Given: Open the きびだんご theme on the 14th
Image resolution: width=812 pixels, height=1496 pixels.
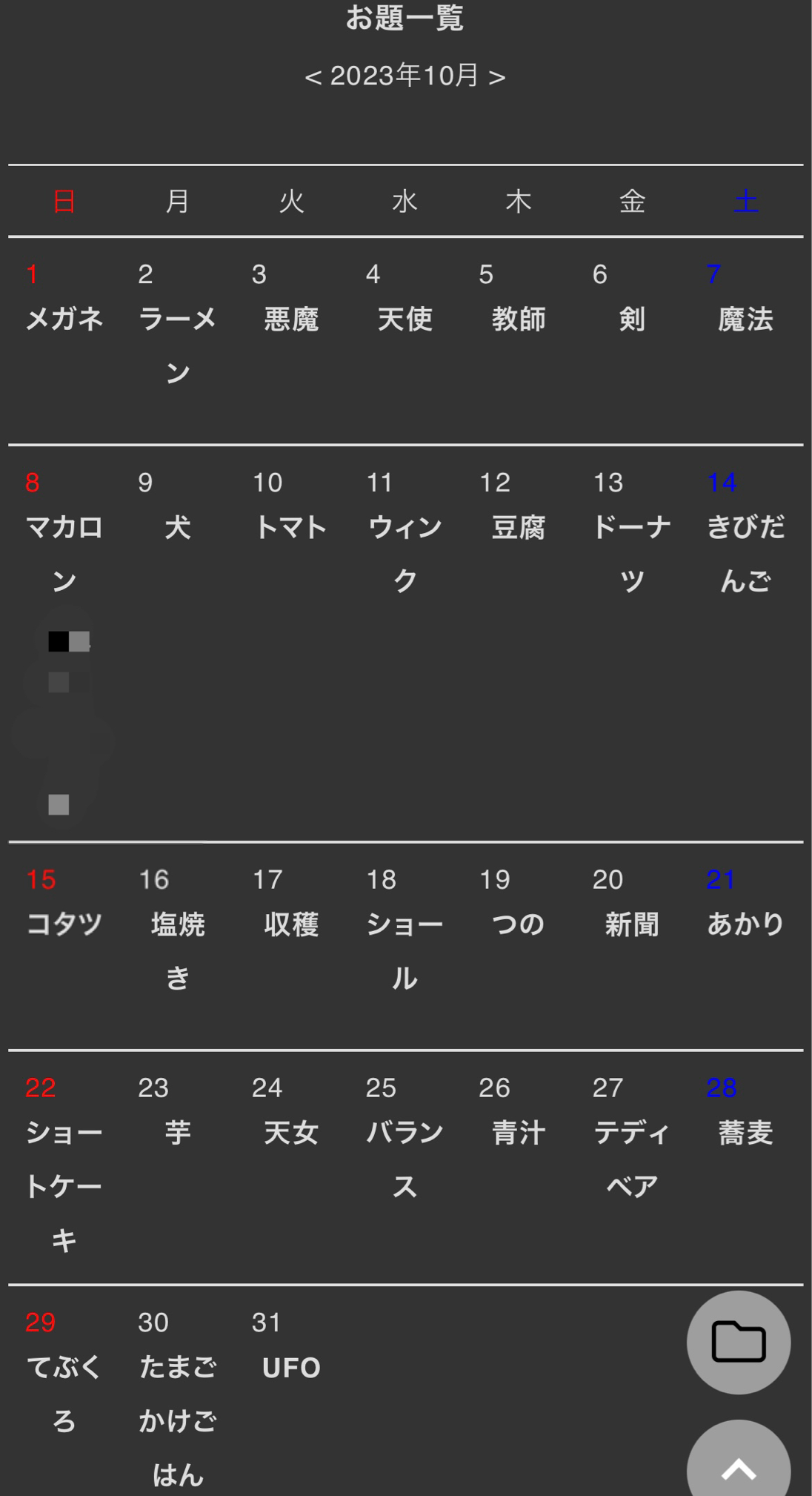Looking at the screenshot, I should point(745,553).
